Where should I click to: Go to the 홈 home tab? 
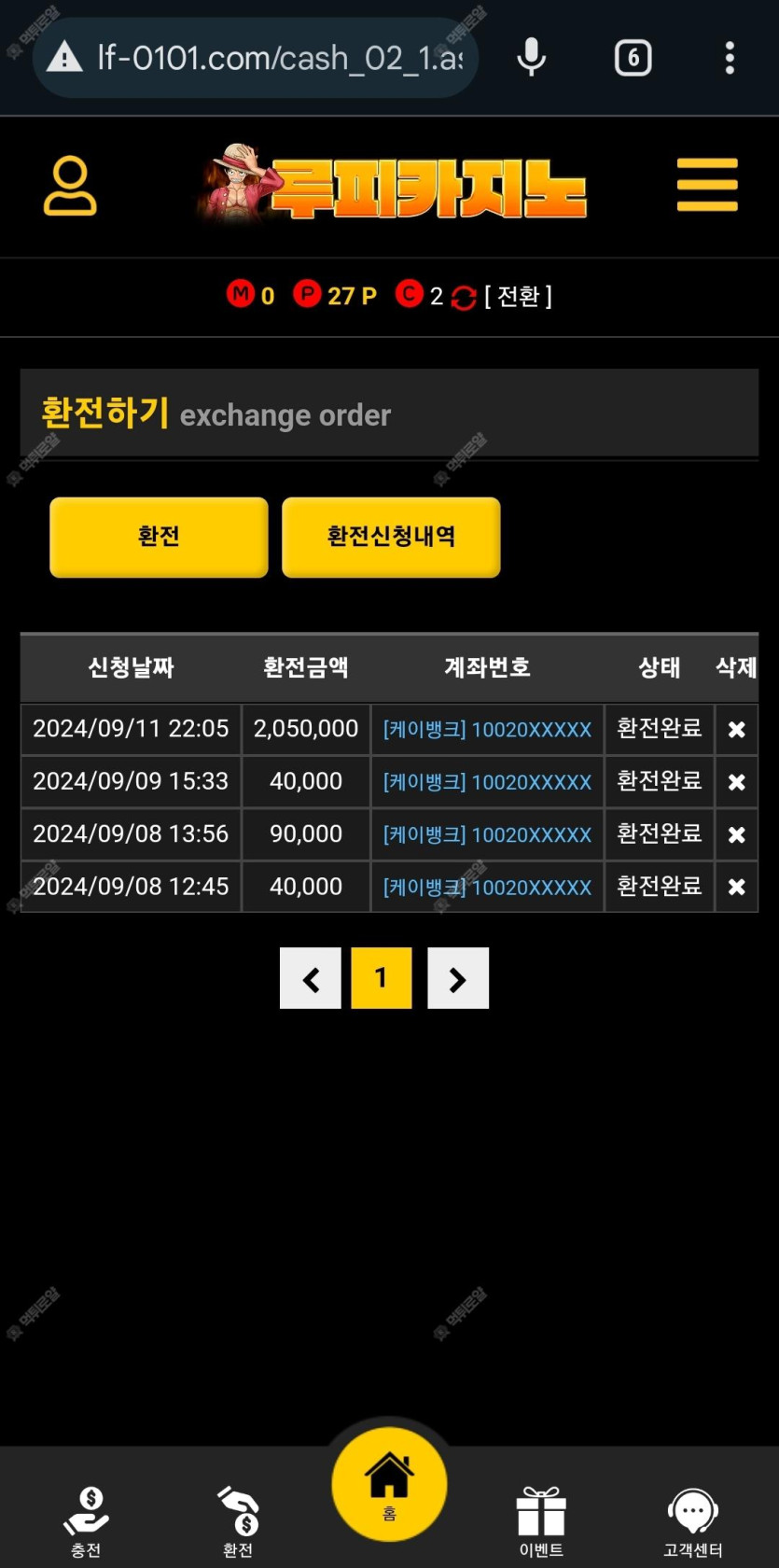(x=389, y=1484)
